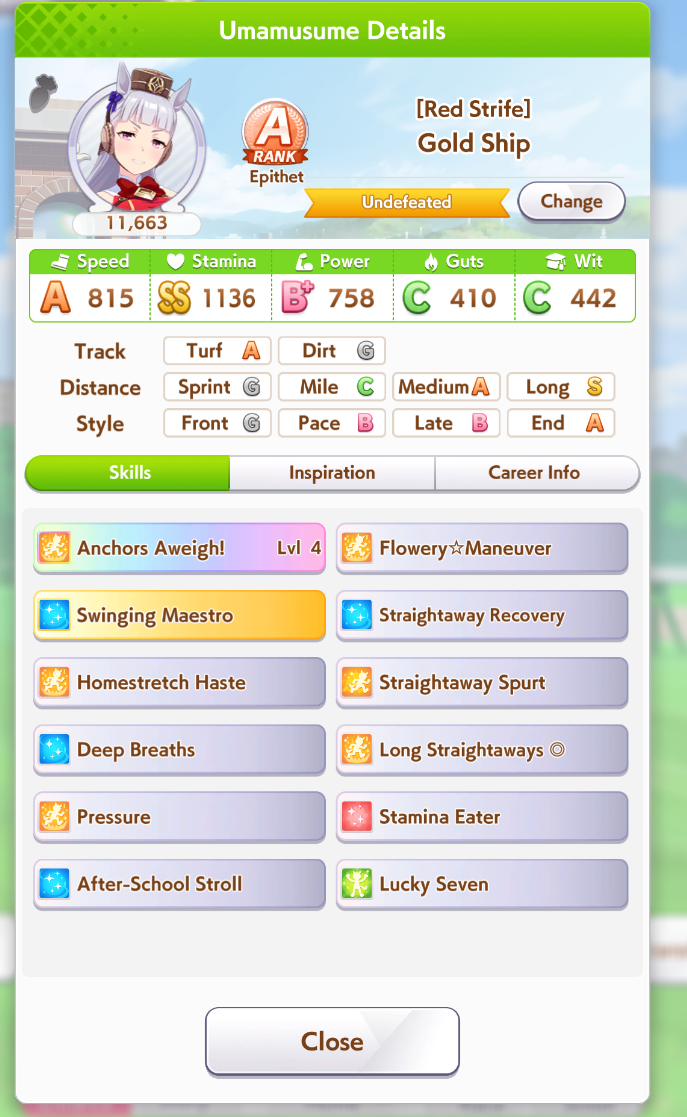Tap the Lucky Seven skill
This screenshot has width=687, height=1117.
tap(482, 883)
